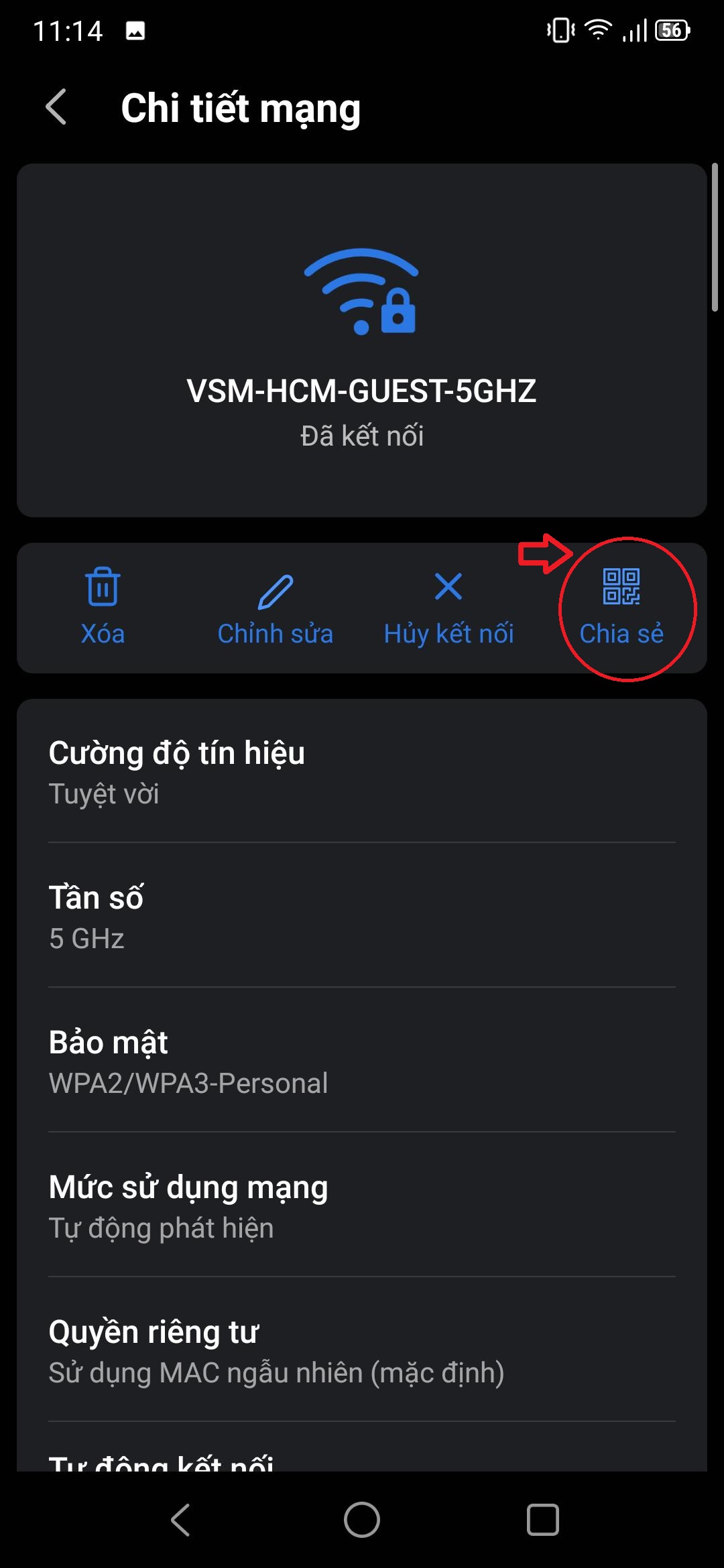This screenshot has width=724, height=1568.
Task: Go back from Chi tiết mạng
Action: point(56,107)
